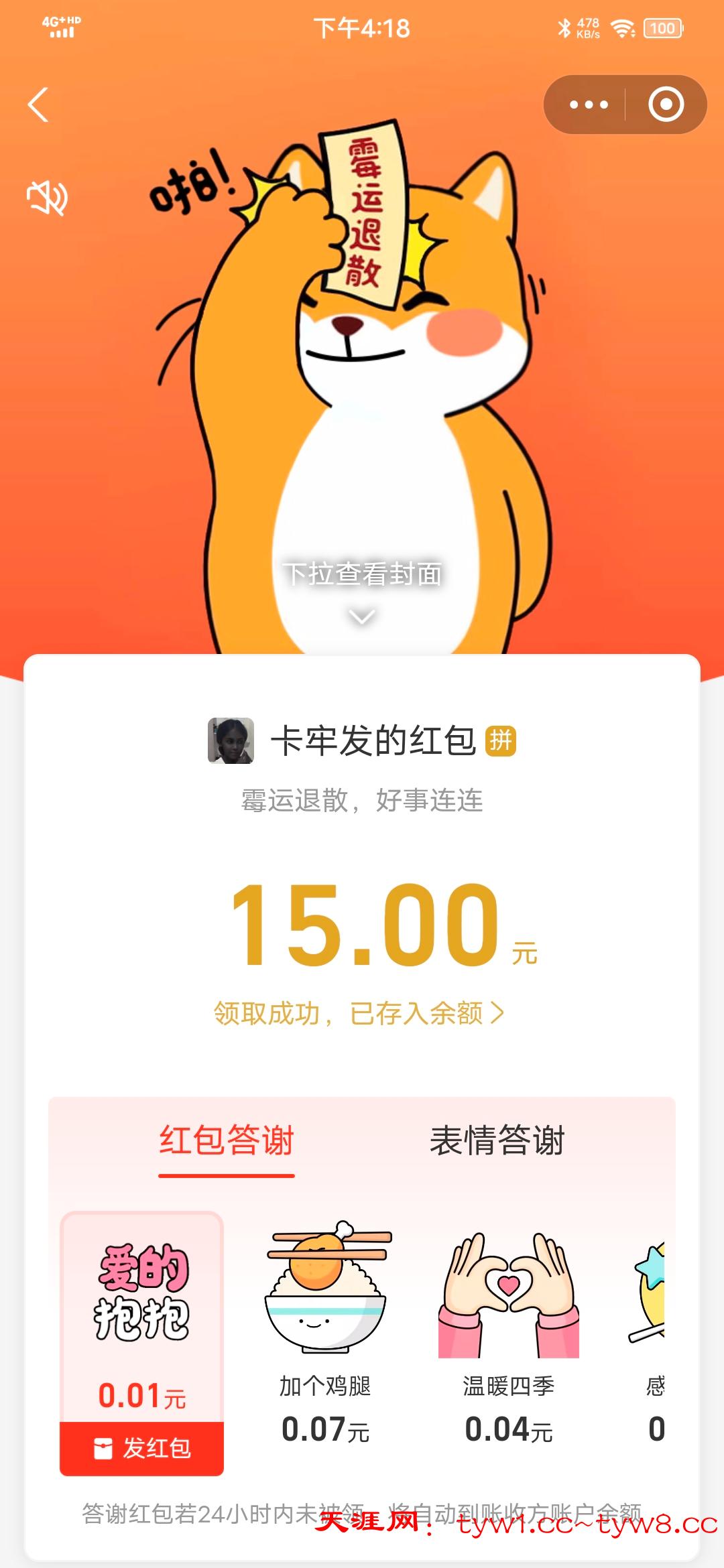
Task: Switch to the 表情答谢 tab
Action: click(497, 1140)
